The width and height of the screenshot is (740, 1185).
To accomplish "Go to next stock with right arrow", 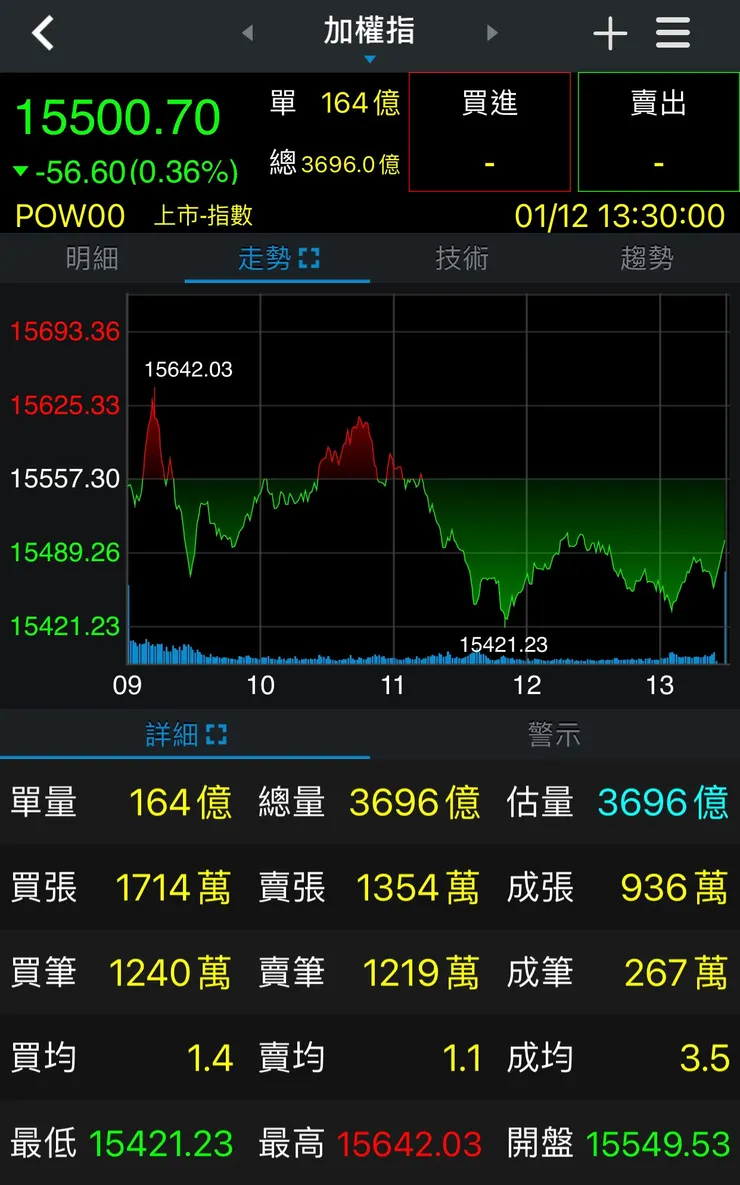I will click(x=492, y=32).
